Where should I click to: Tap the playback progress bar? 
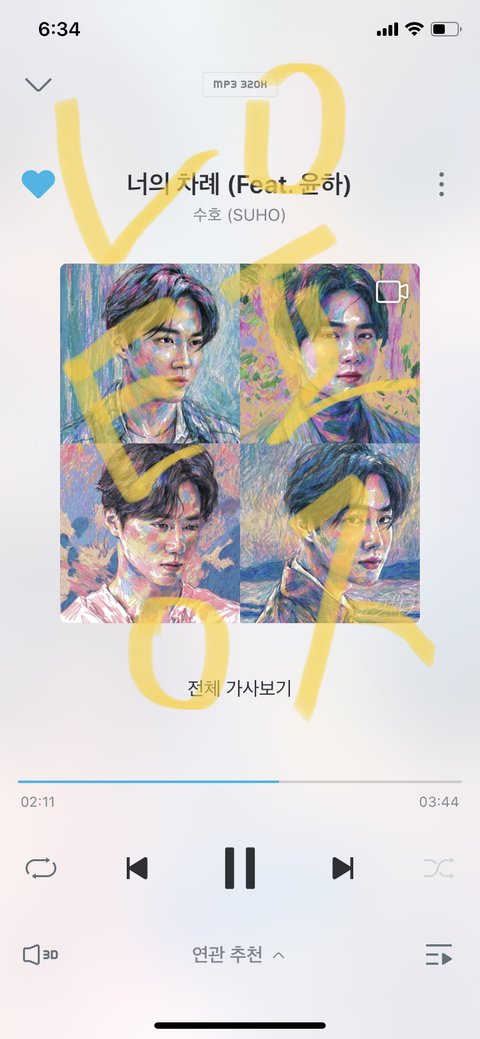[240, 782]
